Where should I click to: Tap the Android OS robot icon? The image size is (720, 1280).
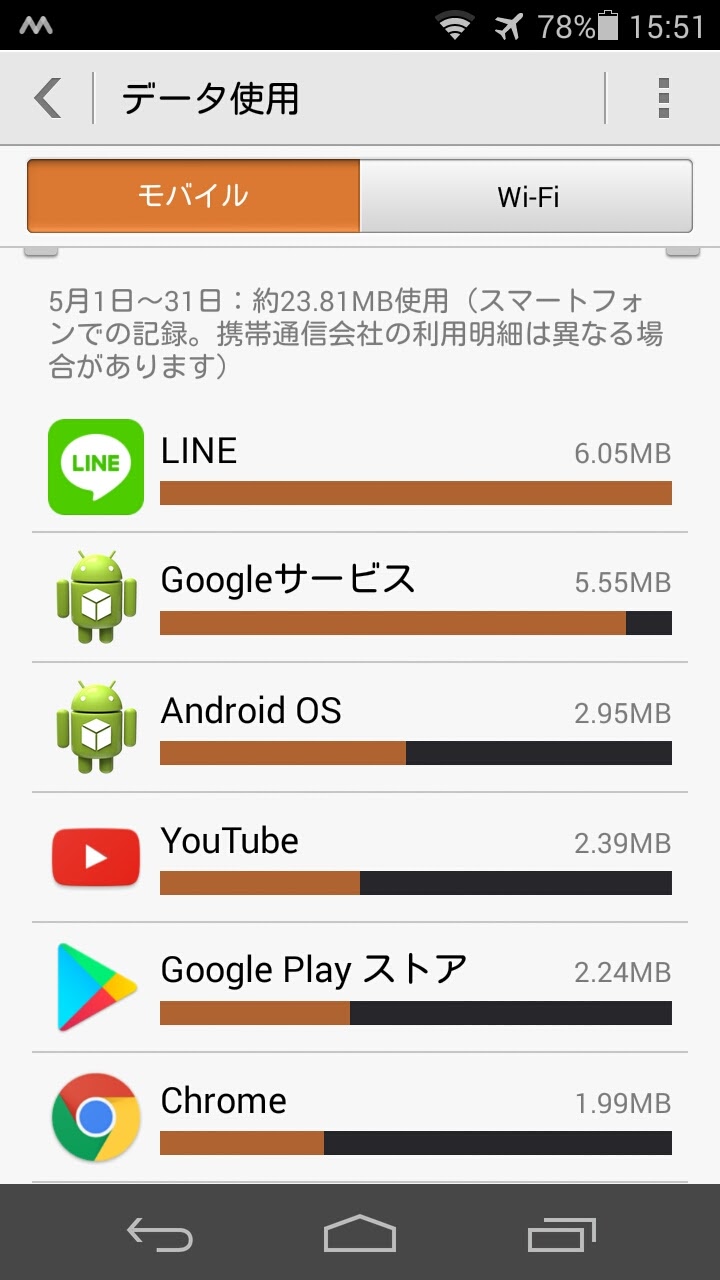click(95, 727)
